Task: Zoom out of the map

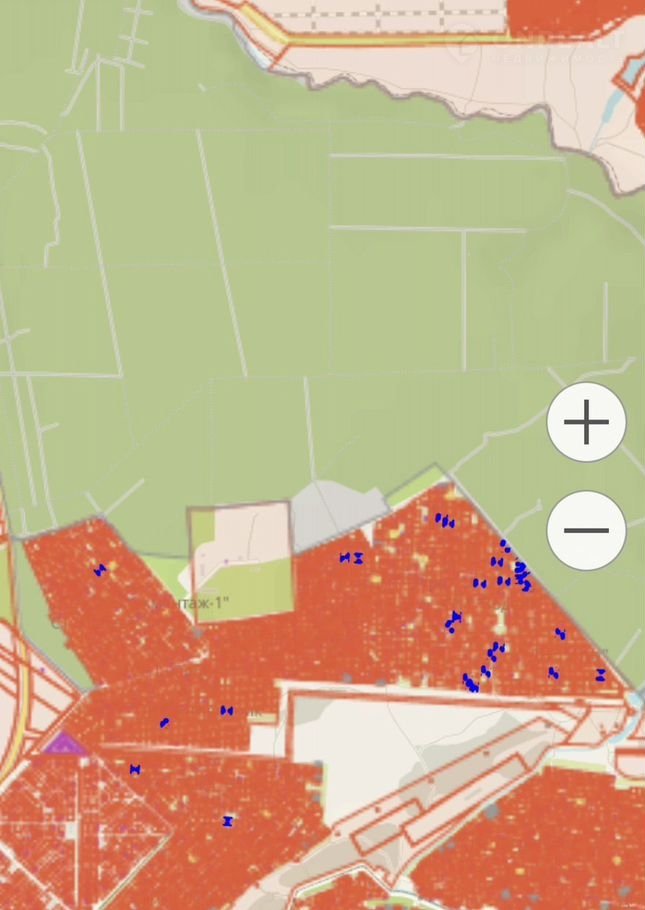Action: tap(586, 530)
